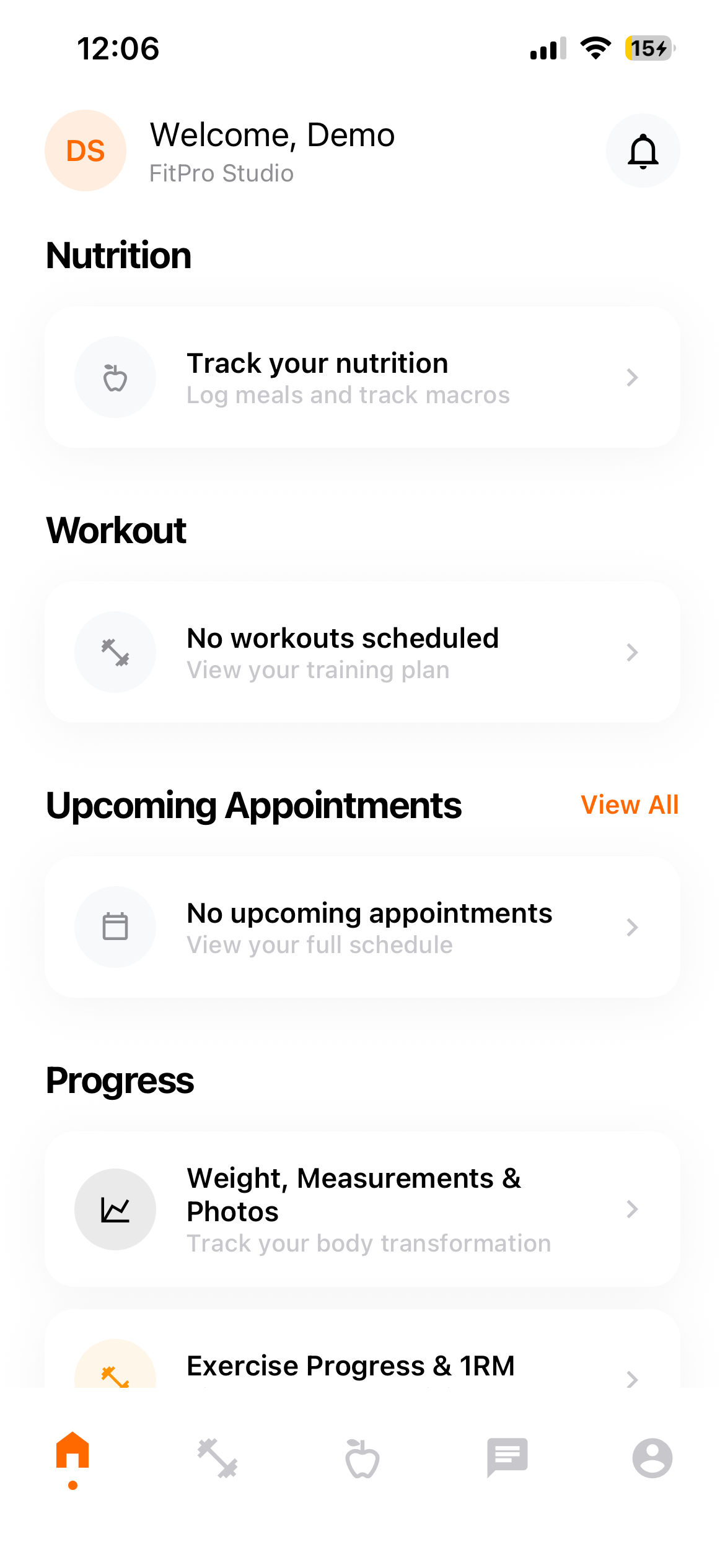Expand the No workouts scheduled chevron
Screen dimensions: 725x1568
[632, 652]
